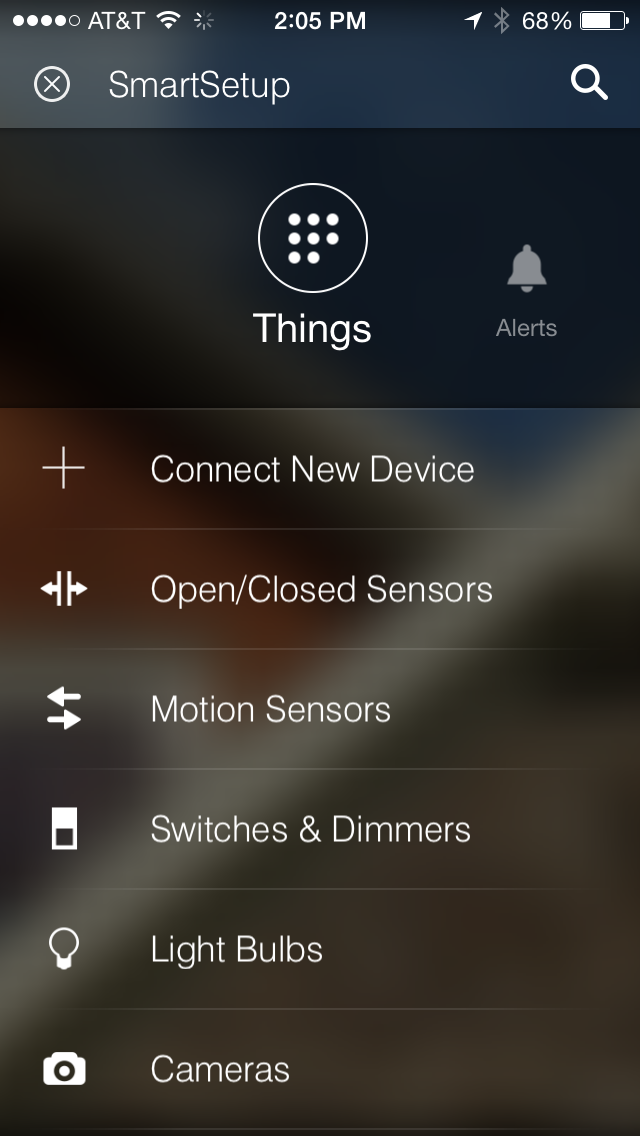Open the Cameras category
The image size is (640, 1136).
[220, 1069]
